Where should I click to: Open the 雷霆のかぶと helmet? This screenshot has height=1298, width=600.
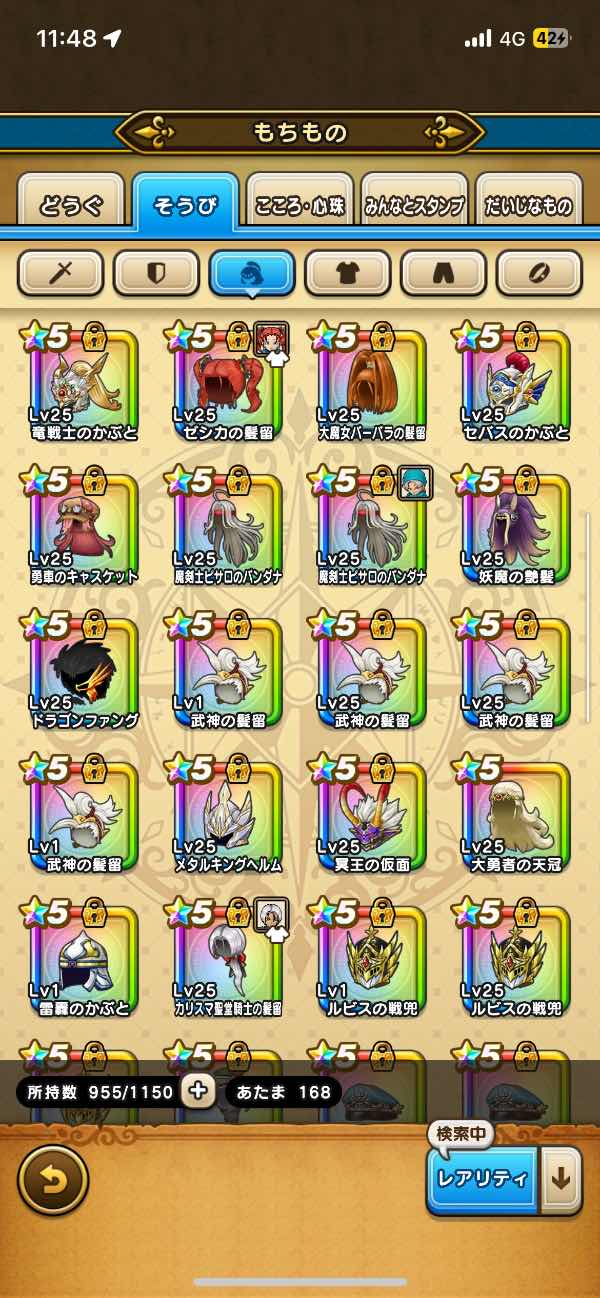coord(84,960)
